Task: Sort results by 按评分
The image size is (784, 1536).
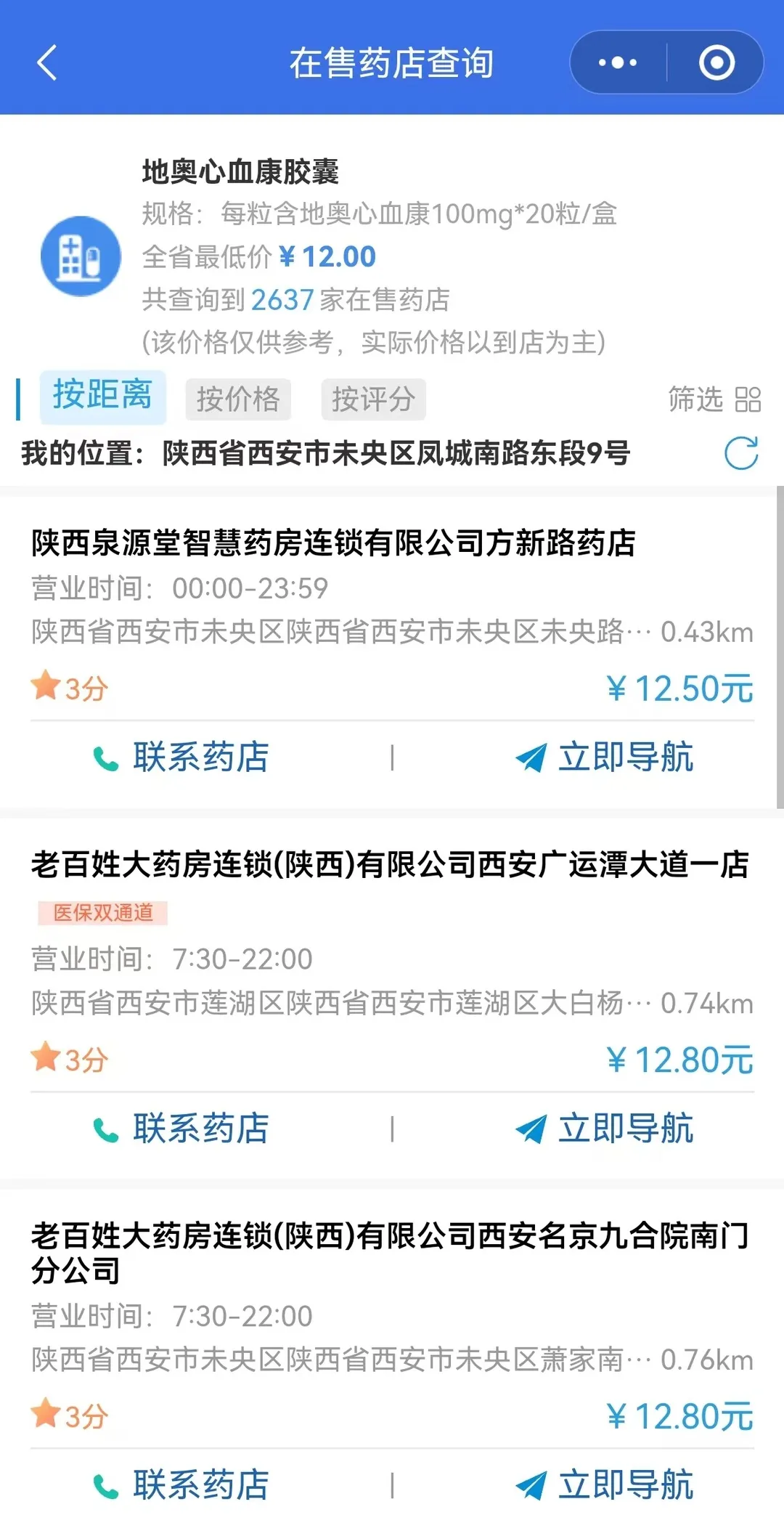Action: pyautogui.click(x=373, y=399)
